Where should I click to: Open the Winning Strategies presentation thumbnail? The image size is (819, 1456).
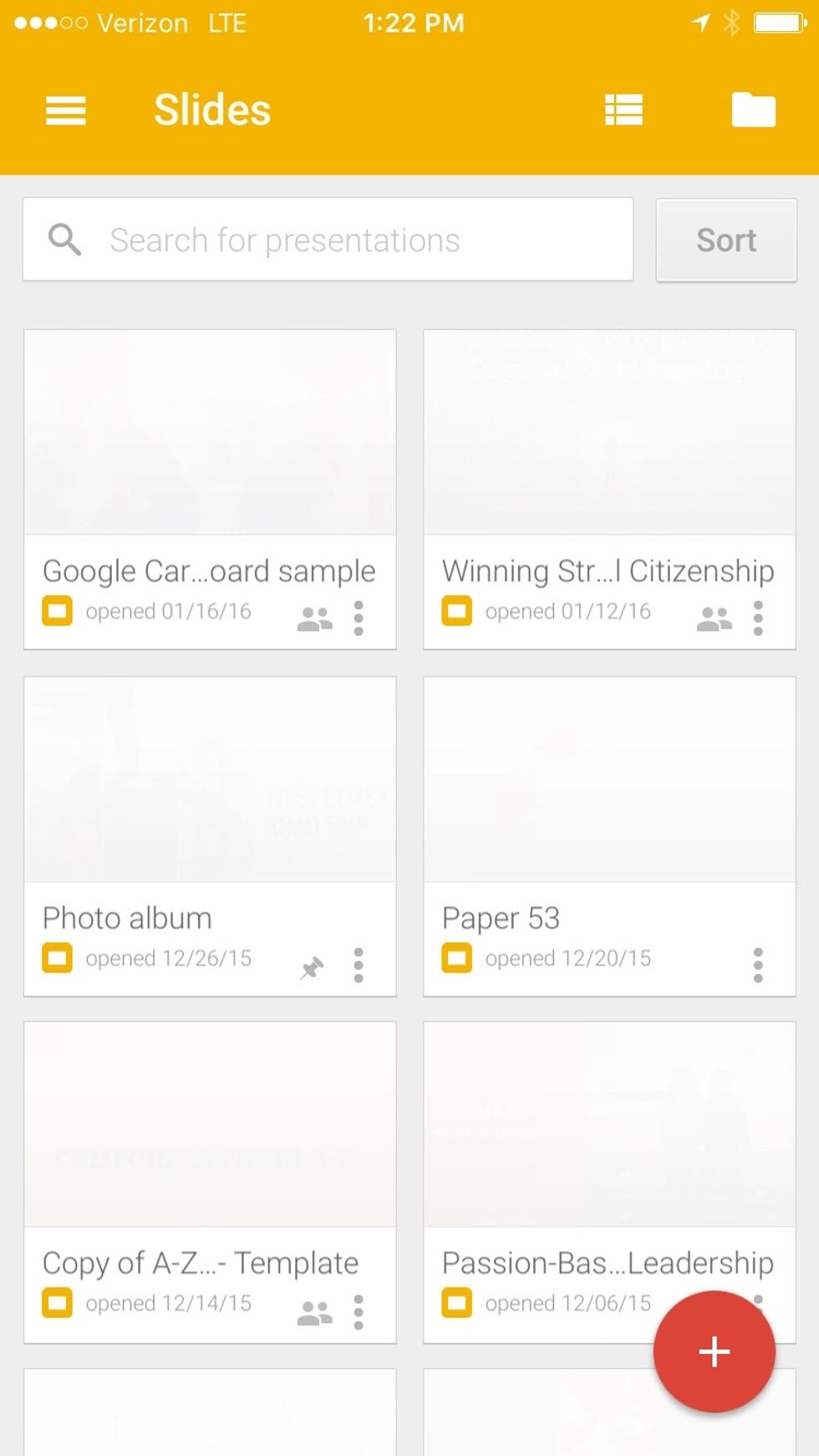point(608,432)
